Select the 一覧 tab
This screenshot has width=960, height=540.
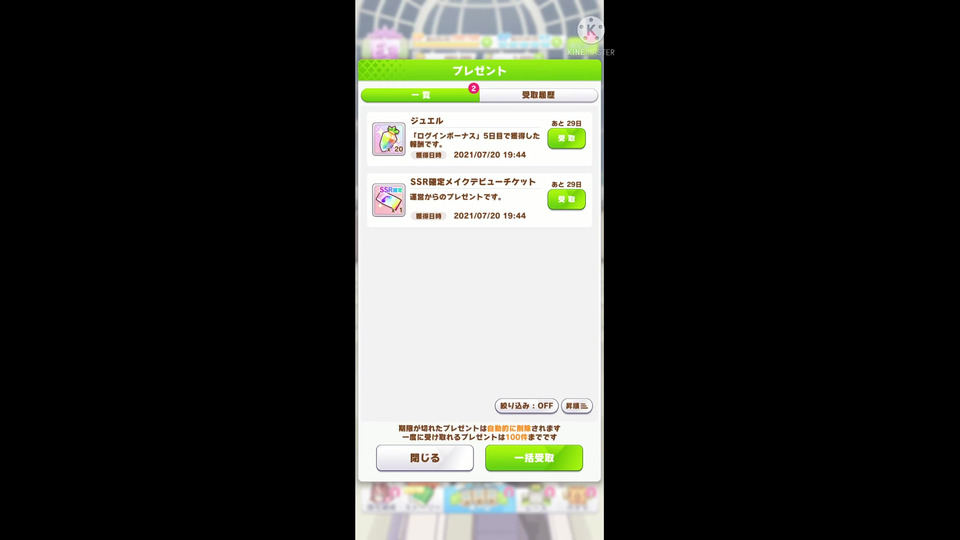click(x=420, y=95)
